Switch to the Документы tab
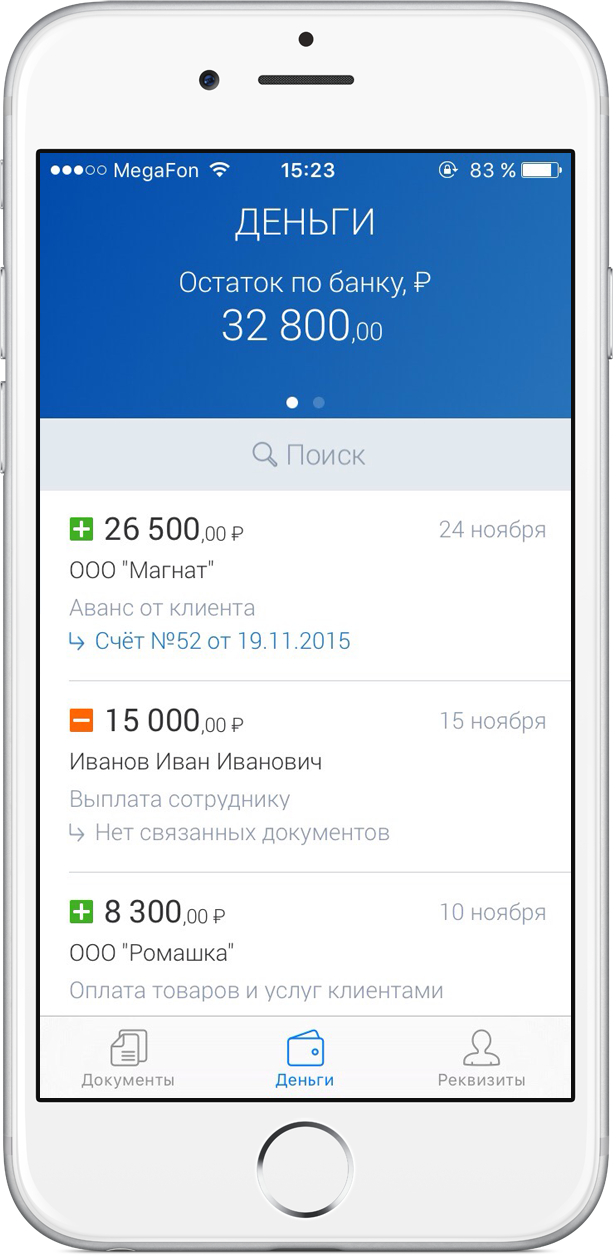613x1255 pixels. click(128, 1059)
